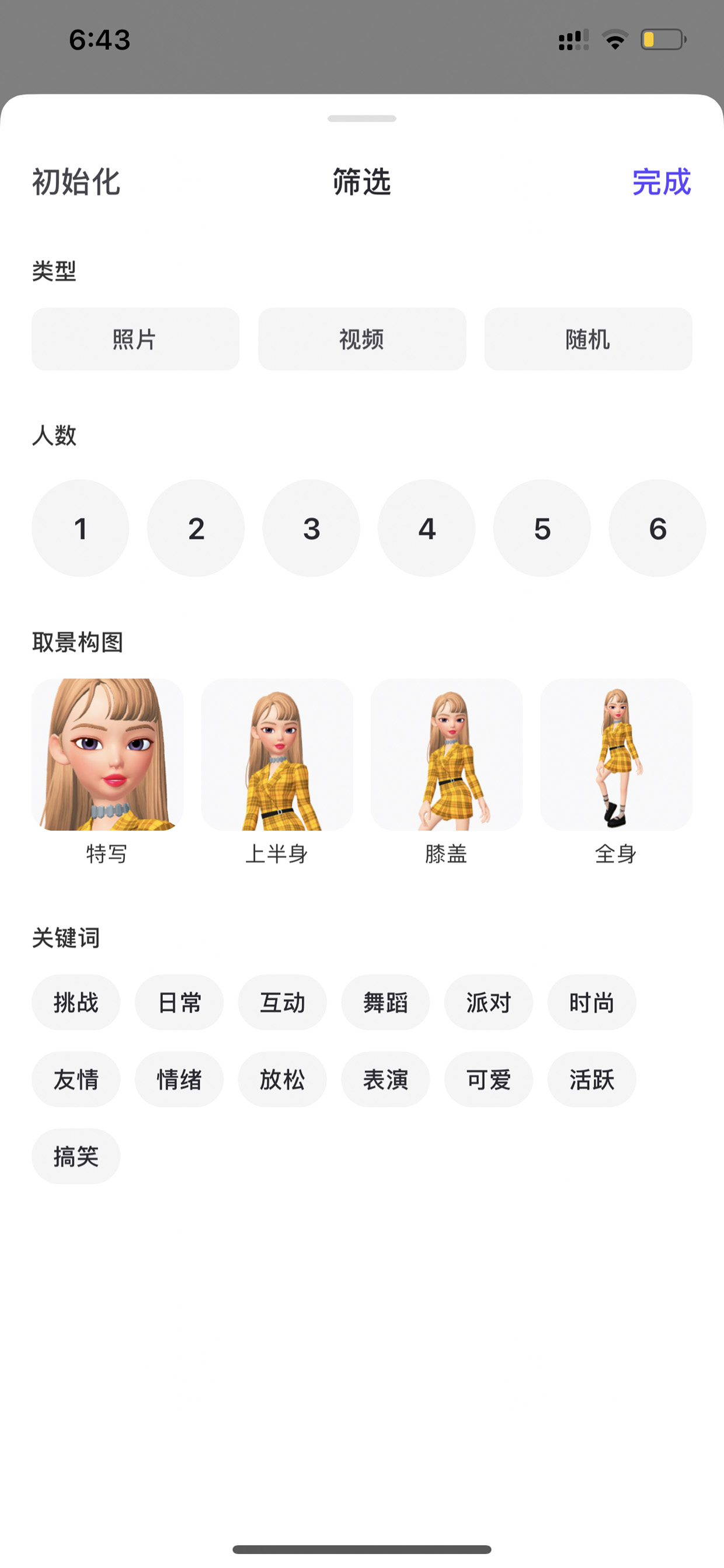Image resolution: width=724 pixels, height=1568 pixels.
Task: Reset filters with 初始化
Action: click(x=76, y=181)
